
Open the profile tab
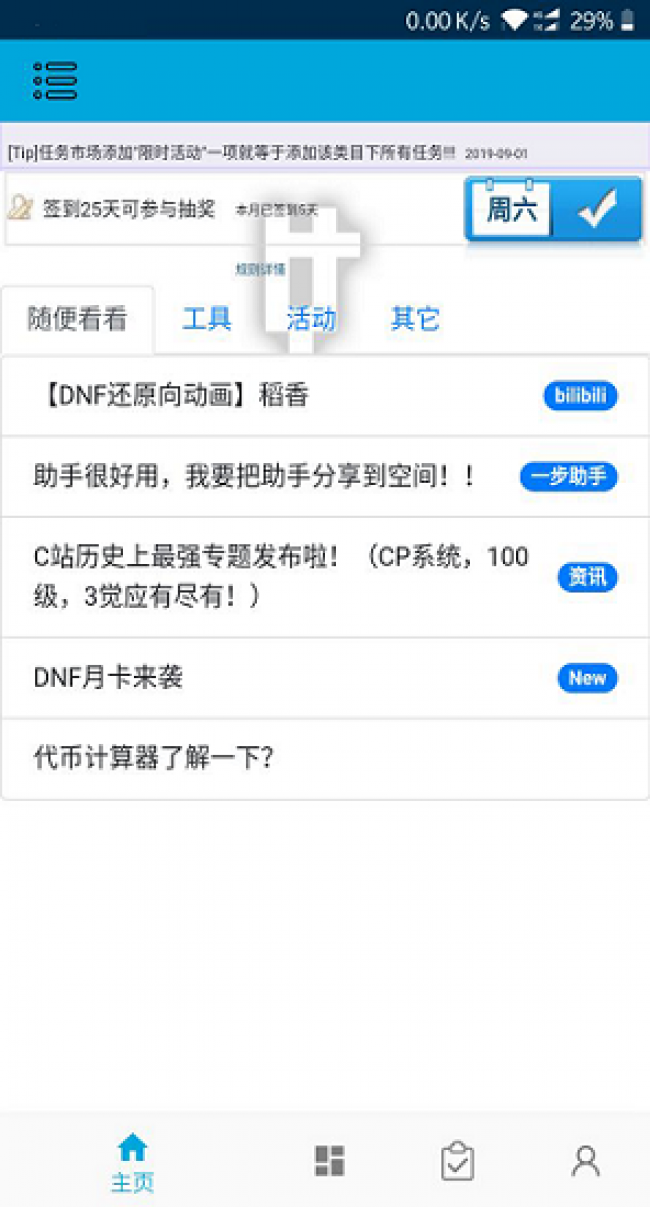pos(585,1161)
